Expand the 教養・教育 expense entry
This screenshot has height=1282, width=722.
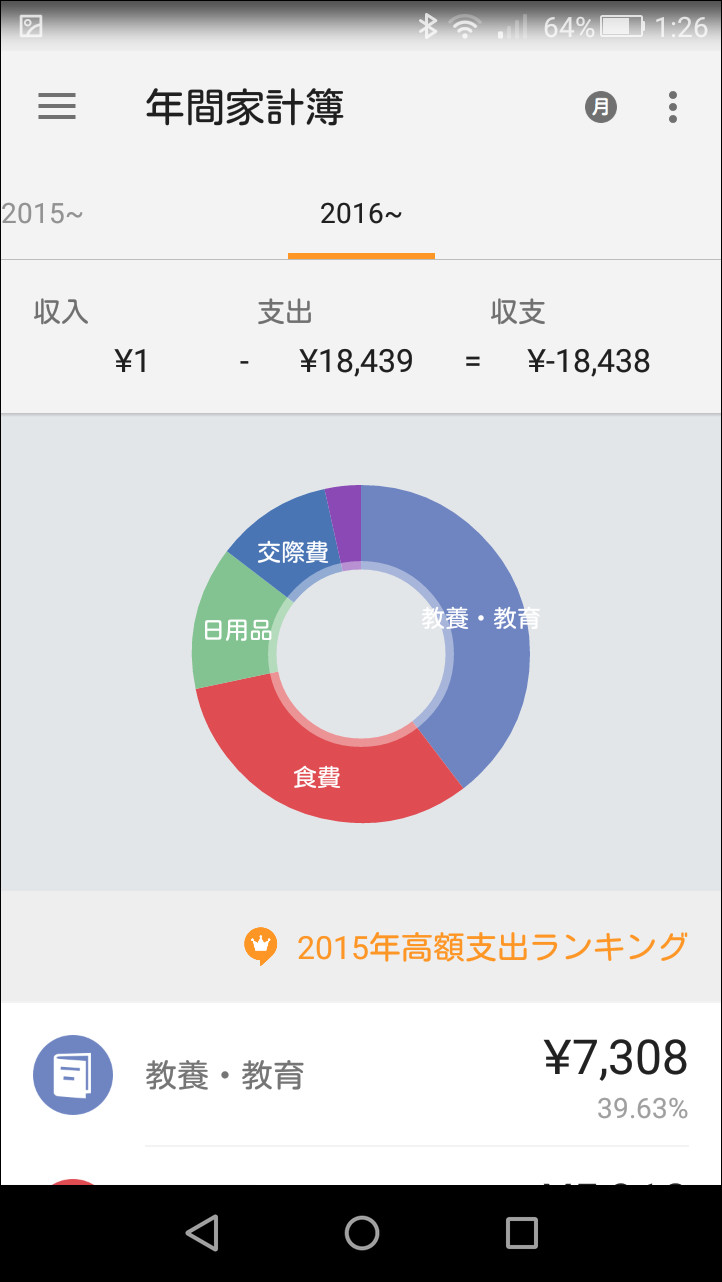360,1073
